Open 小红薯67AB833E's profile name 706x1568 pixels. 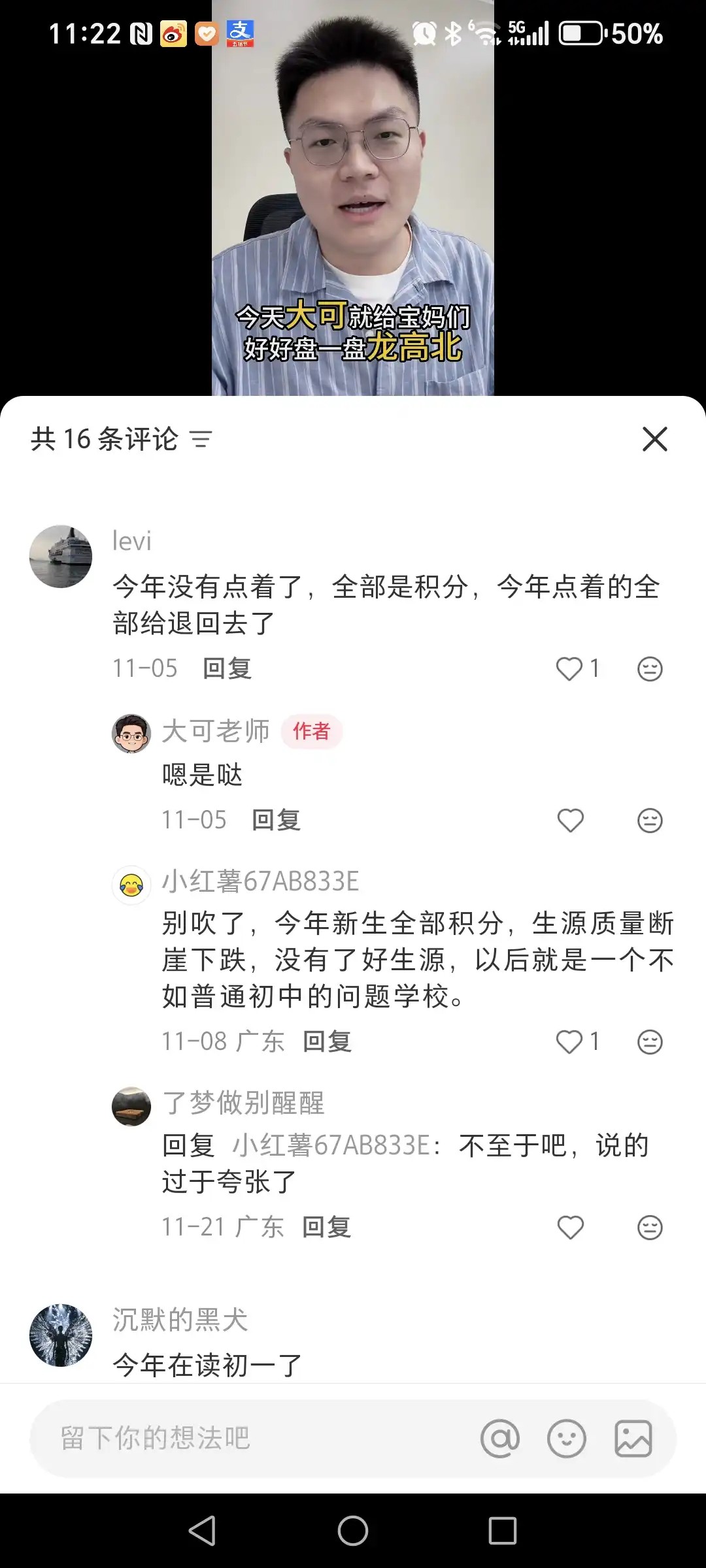[x=260, y=881]
